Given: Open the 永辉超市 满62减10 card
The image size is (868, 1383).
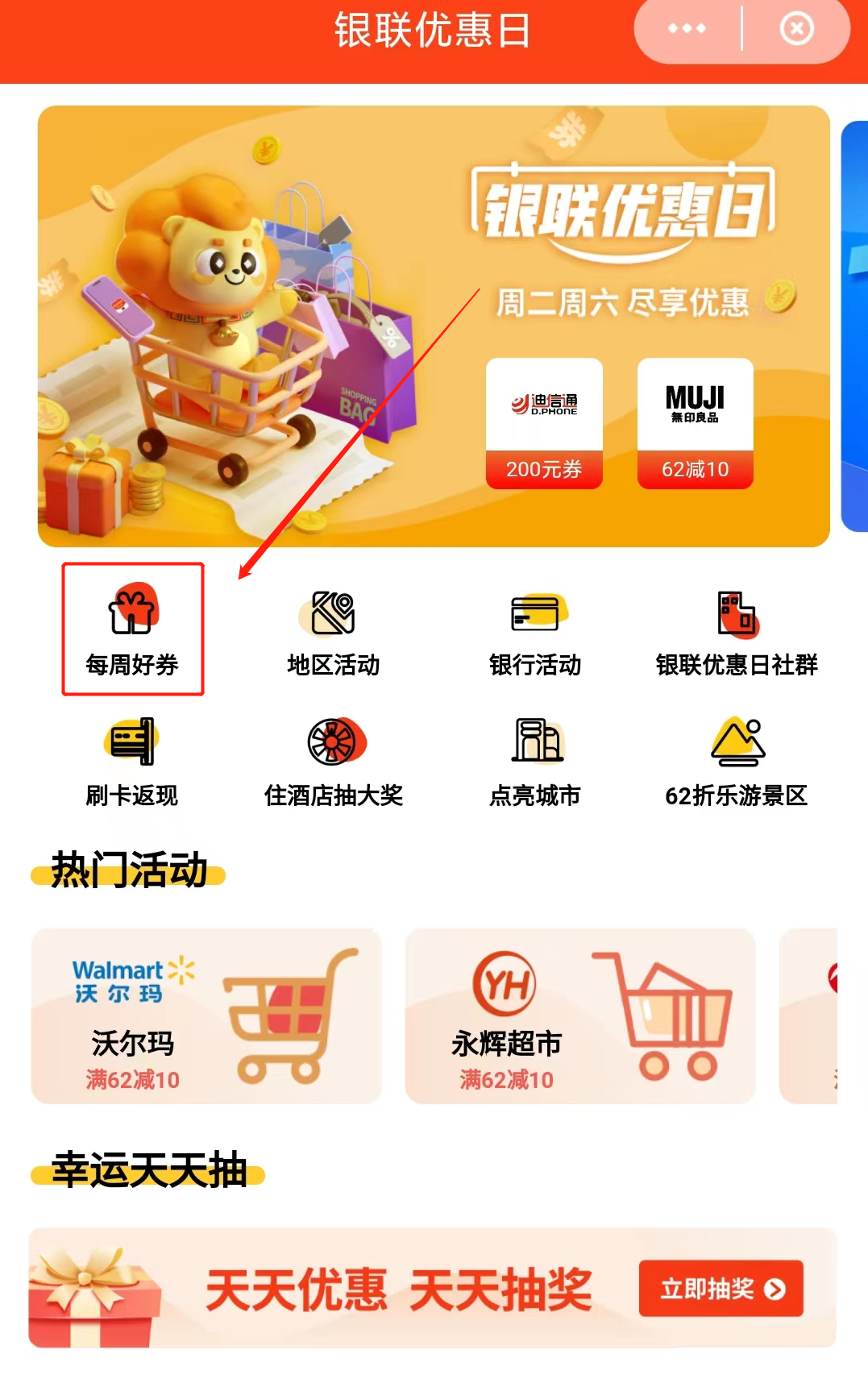Looking at the screenshot, I should tap(580, 1016).
